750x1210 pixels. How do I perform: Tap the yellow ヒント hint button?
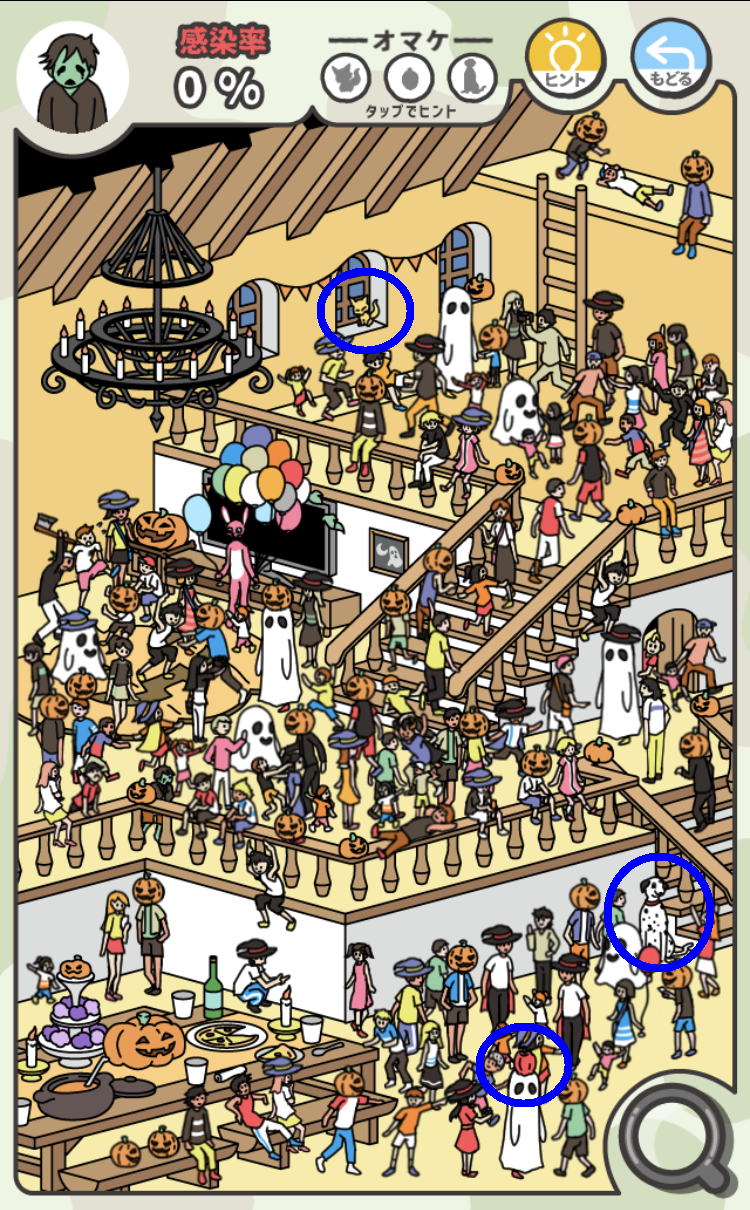(x=565, y=59)
